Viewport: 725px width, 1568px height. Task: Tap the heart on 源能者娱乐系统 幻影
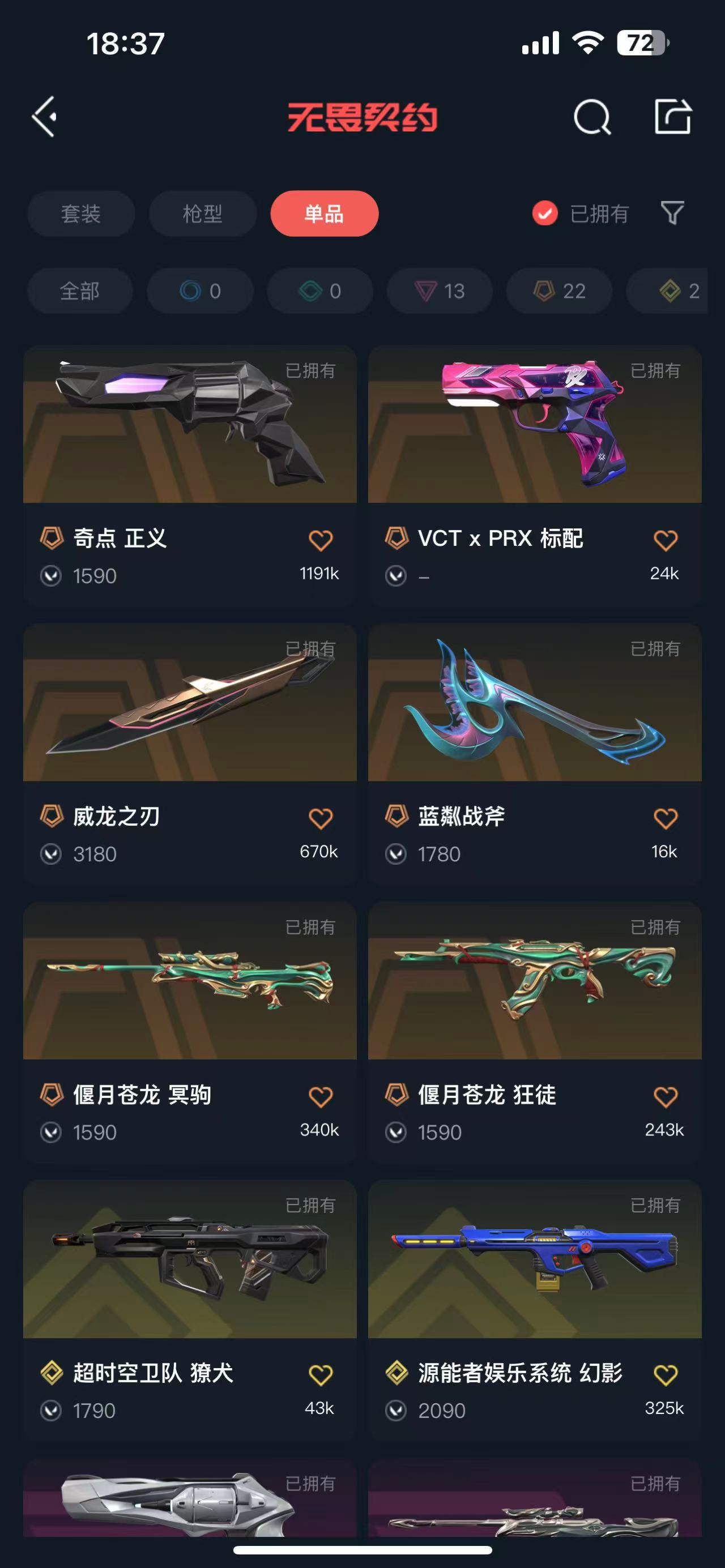[x=666, y=1375]
